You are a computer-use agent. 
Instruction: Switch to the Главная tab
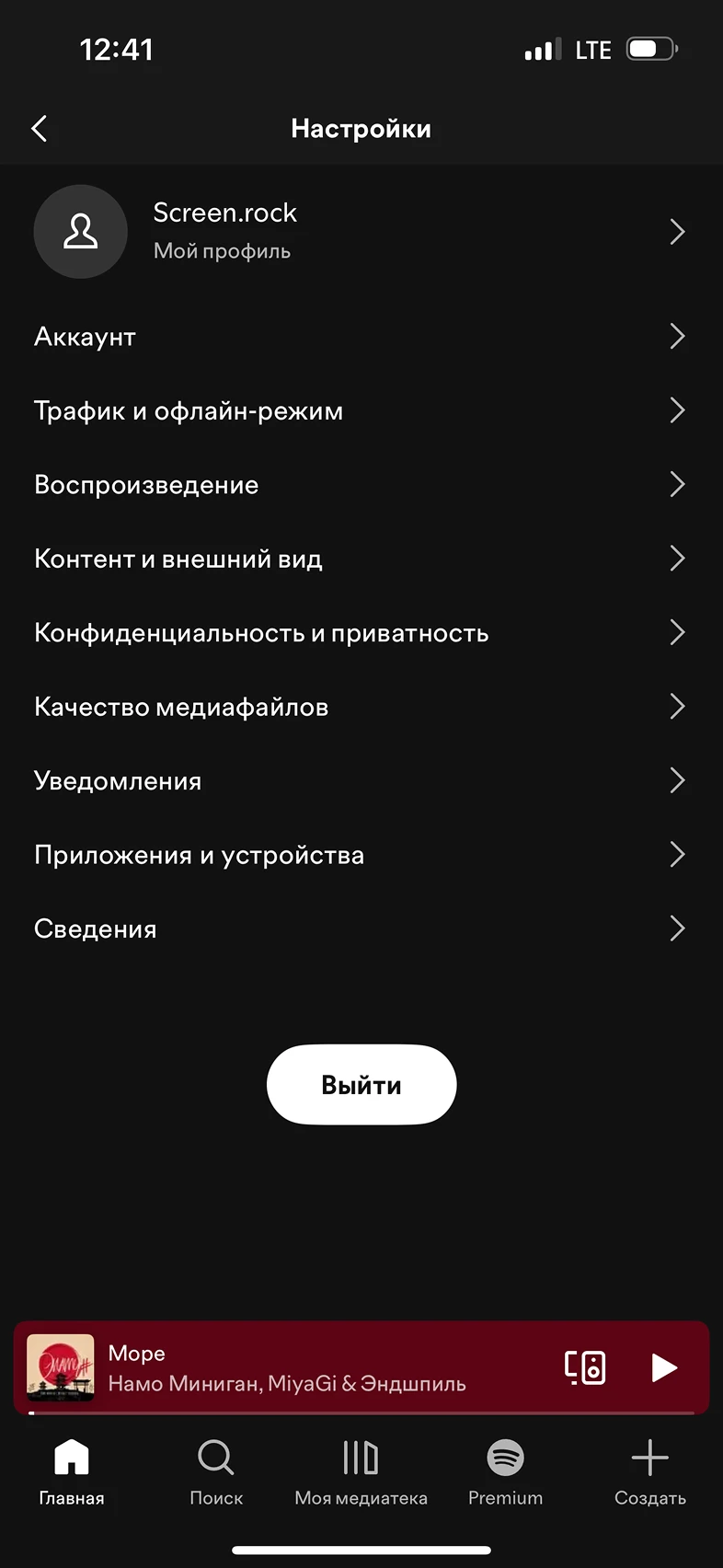[72, 1470]
